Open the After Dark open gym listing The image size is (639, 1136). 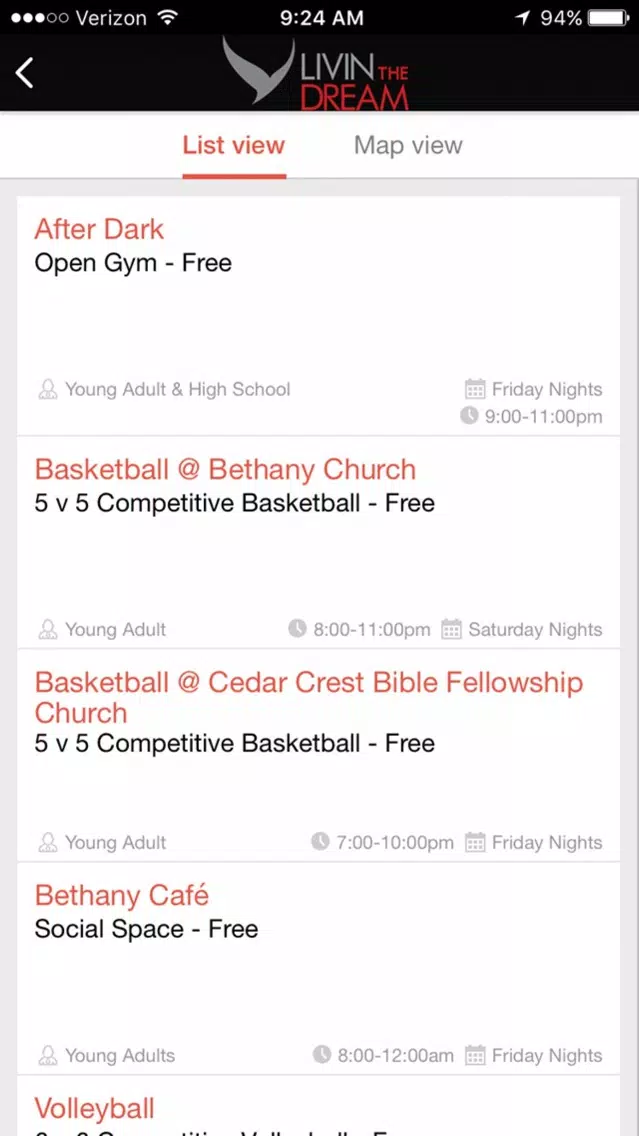[319, 315]
